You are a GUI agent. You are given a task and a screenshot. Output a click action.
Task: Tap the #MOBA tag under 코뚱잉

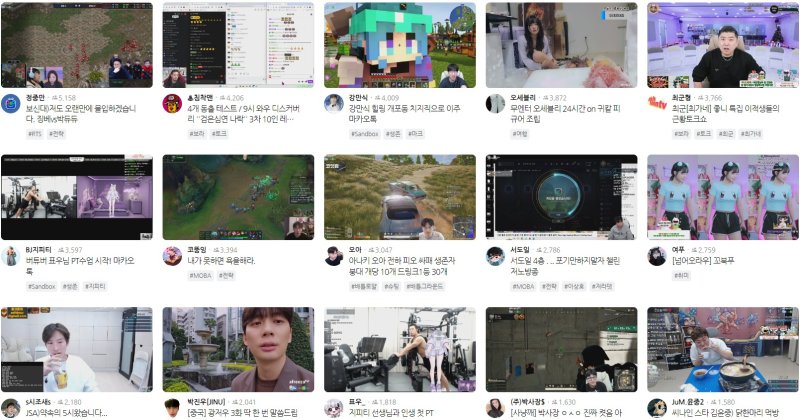click(x=200, y=274)
